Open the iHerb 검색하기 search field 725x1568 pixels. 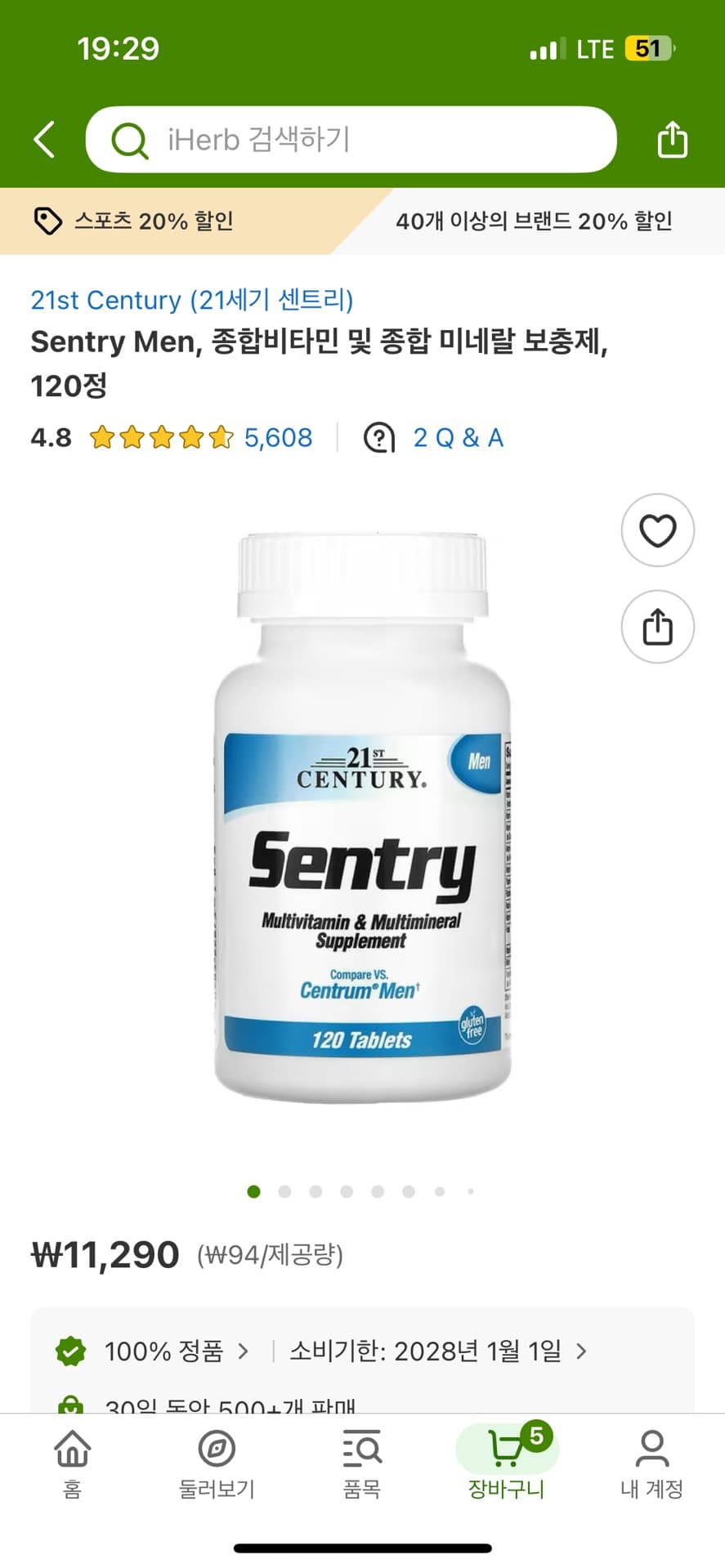coord(351,140)
